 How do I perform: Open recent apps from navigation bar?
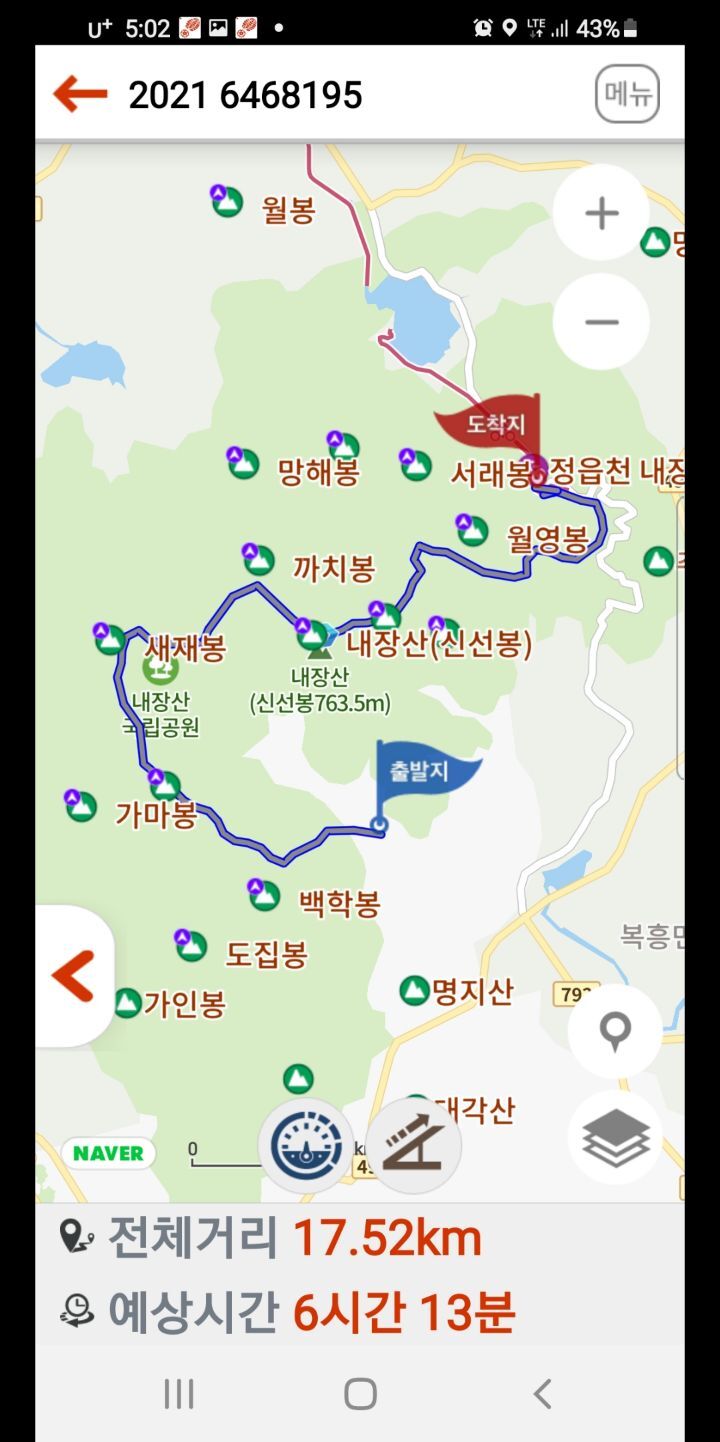tap(178, 1393)
